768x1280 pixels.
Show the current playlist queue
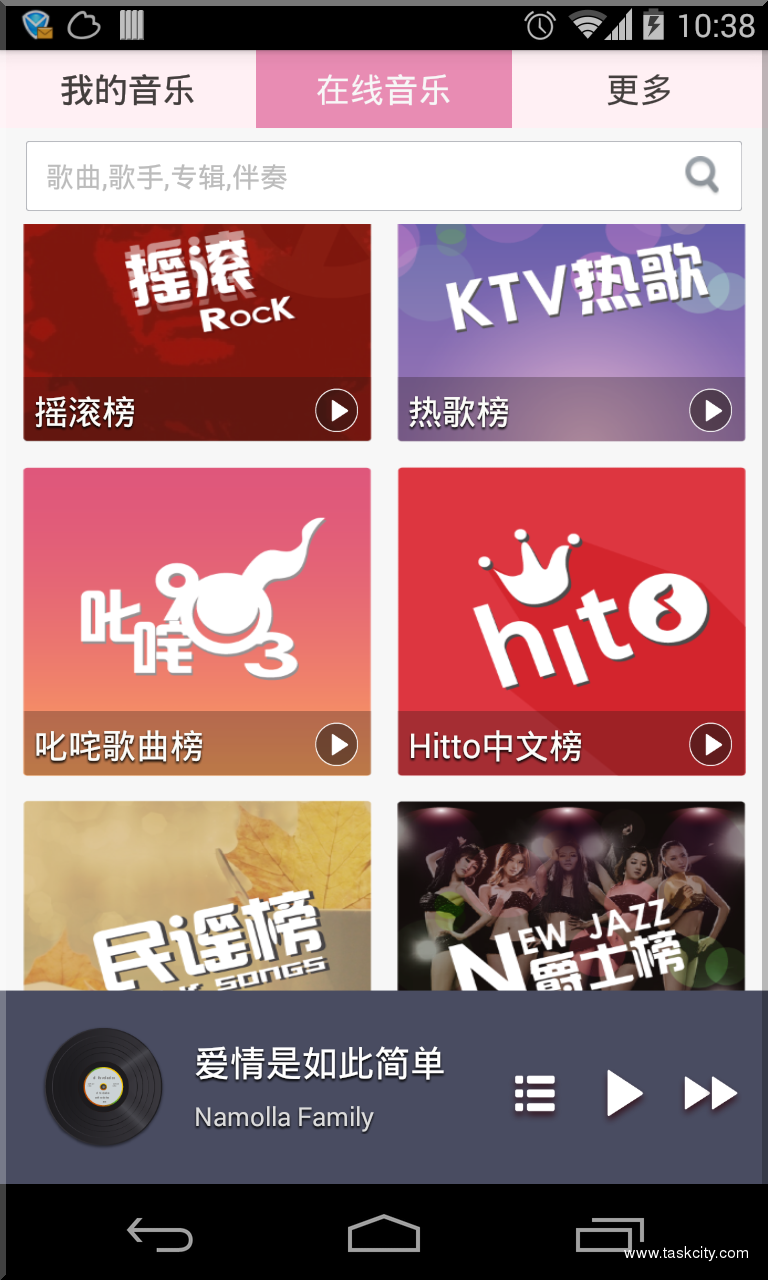(535, 1094)
